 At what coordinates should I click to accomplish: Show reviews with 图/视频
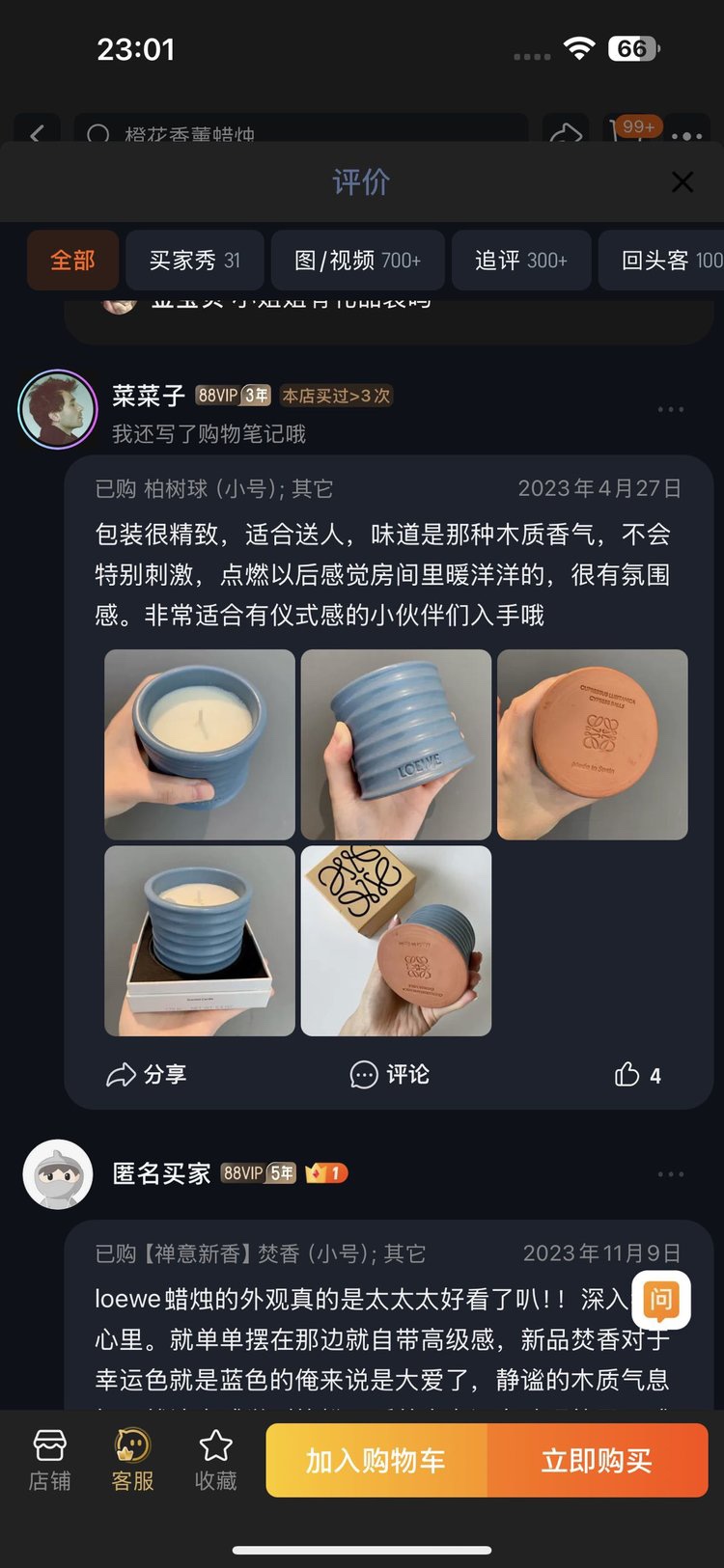coord(358,261)
